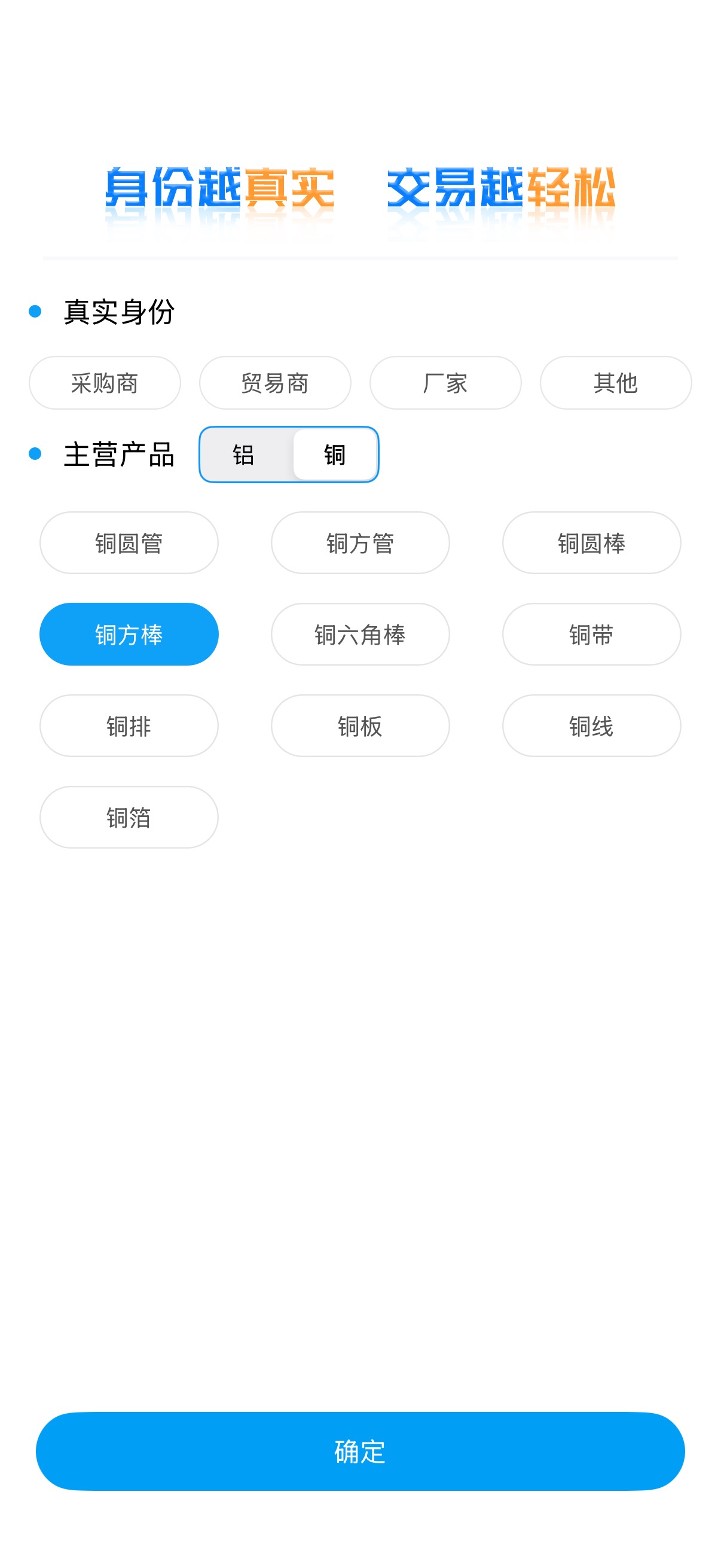
Task: Tap the 铜线 product option
Action: coord(591,725)
